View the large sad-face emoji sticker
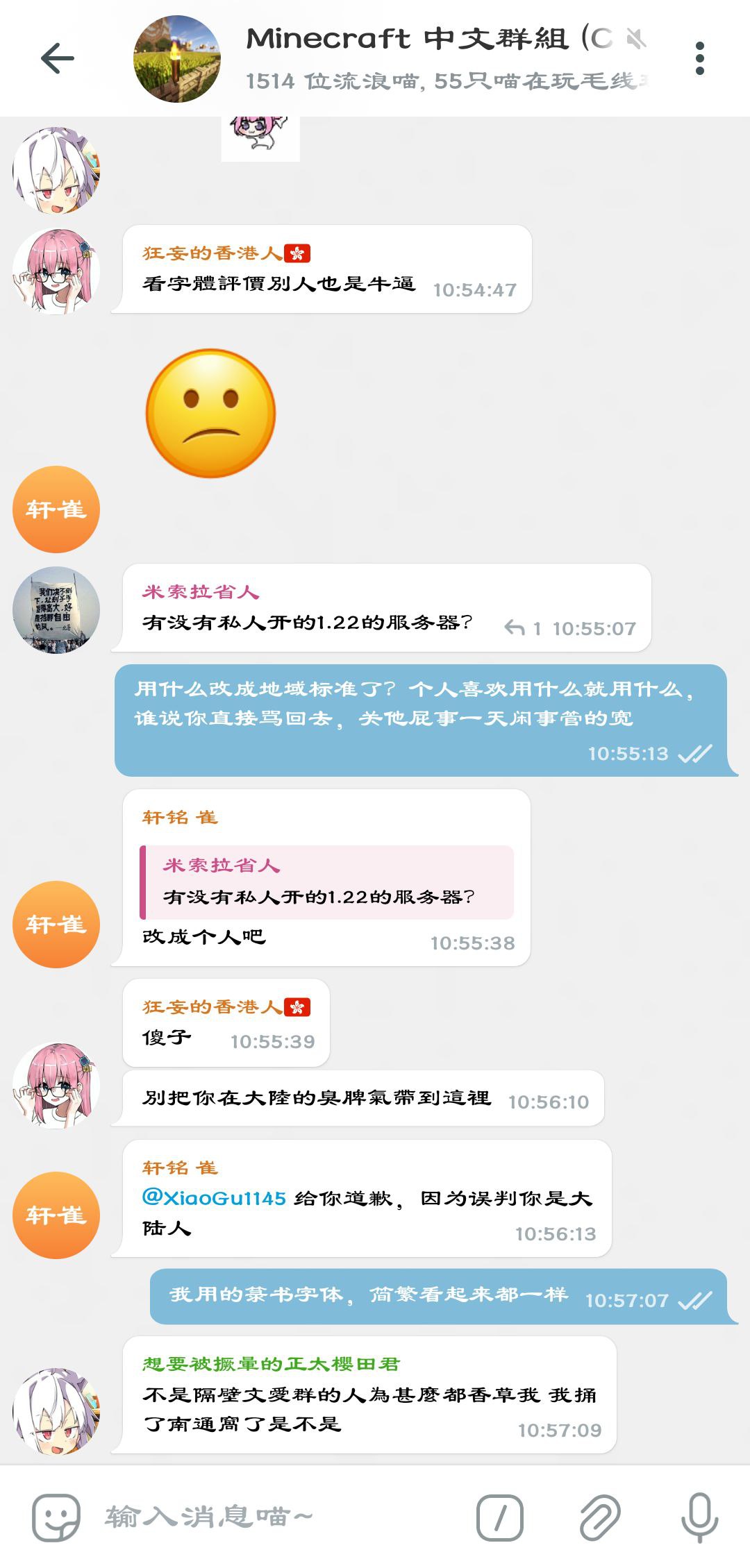The width and height of the screenshot is (750, 1568). 210,413
